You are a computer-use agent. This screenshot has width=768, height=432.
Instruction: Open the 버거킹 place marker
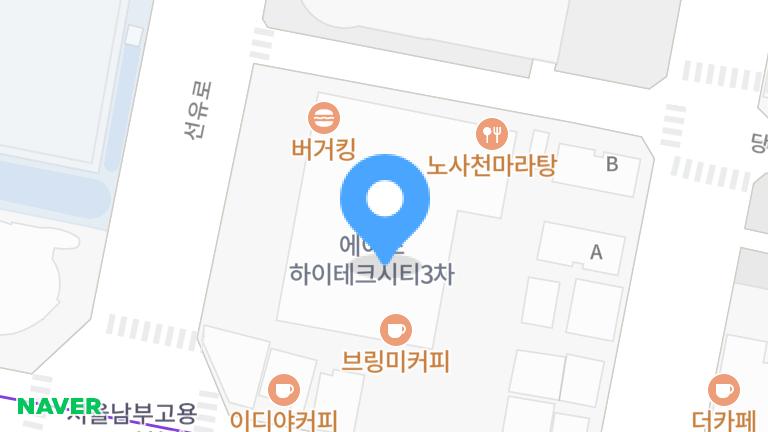[323, 119]
